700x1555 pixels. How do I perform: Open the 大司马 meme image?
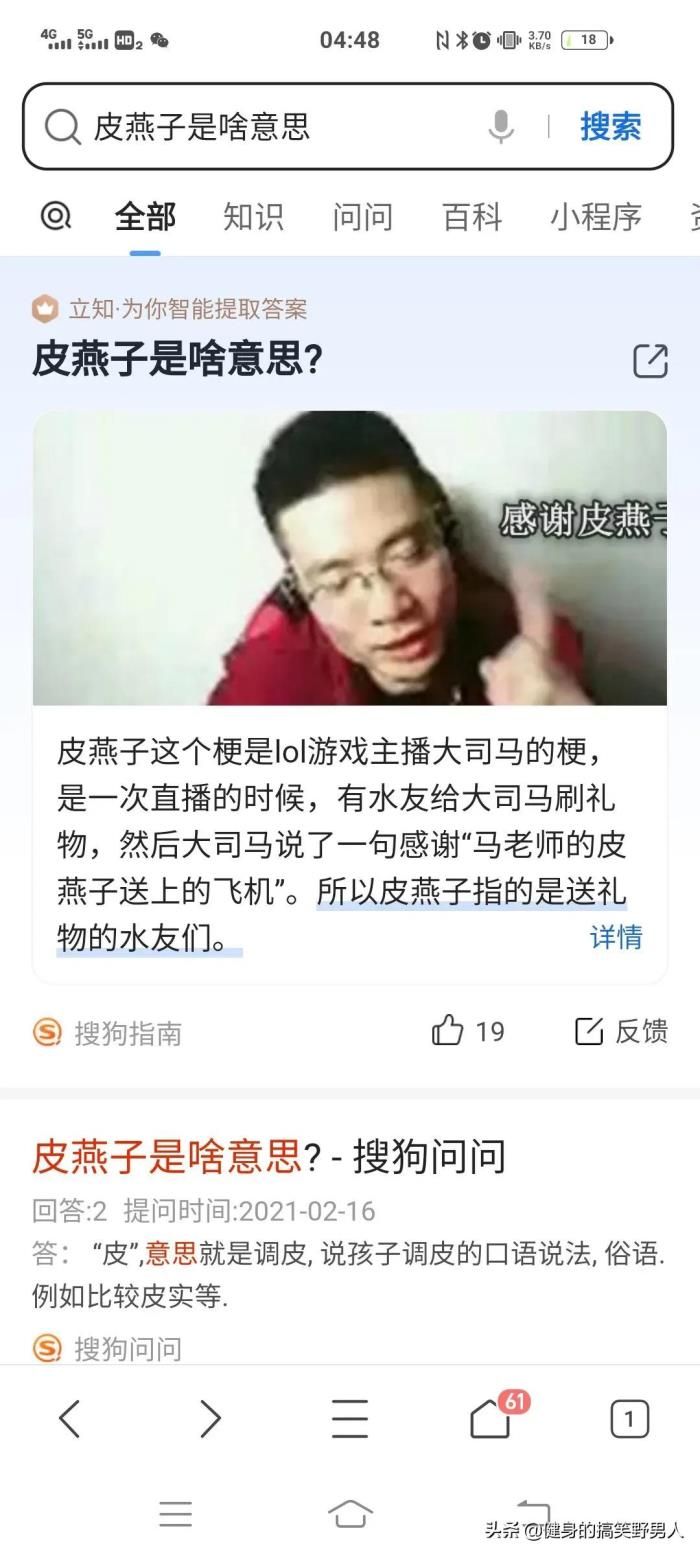coord(350,558)
